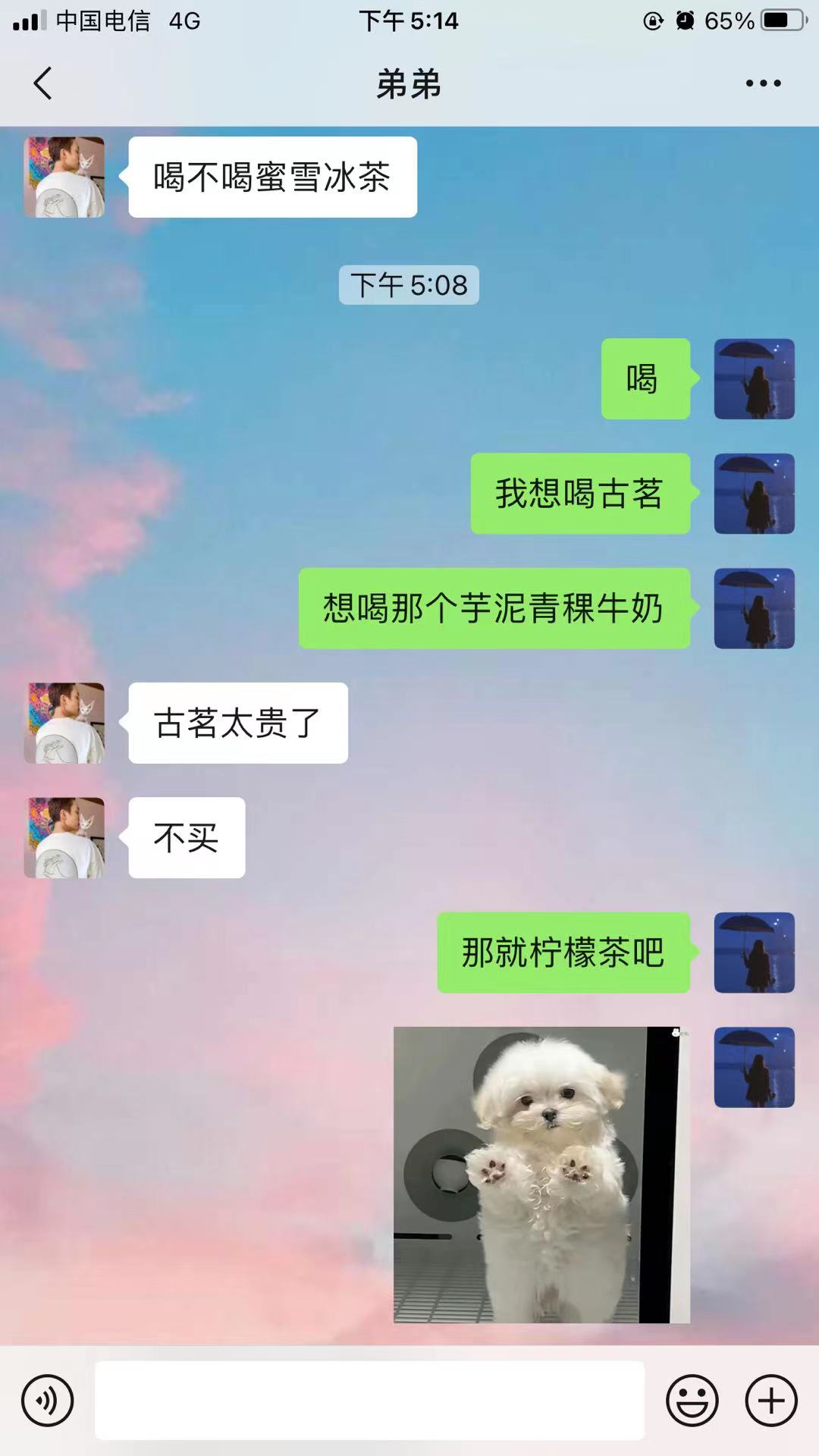This screenshot has width=819, height=1456.
Task: Open 弟弟's avatar beside 古茗太贵了
Action: coord(64,723)
